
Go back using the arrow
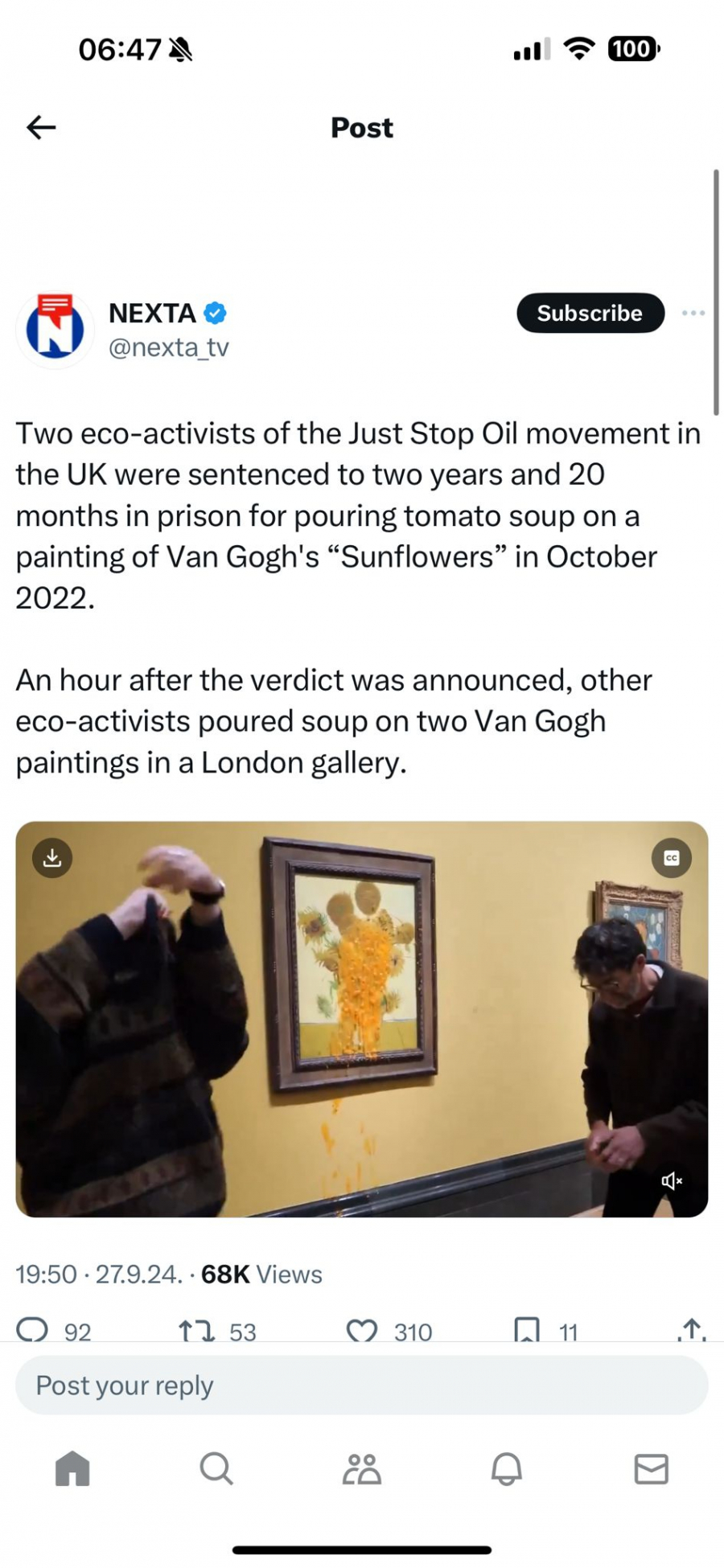coord(41,127)
